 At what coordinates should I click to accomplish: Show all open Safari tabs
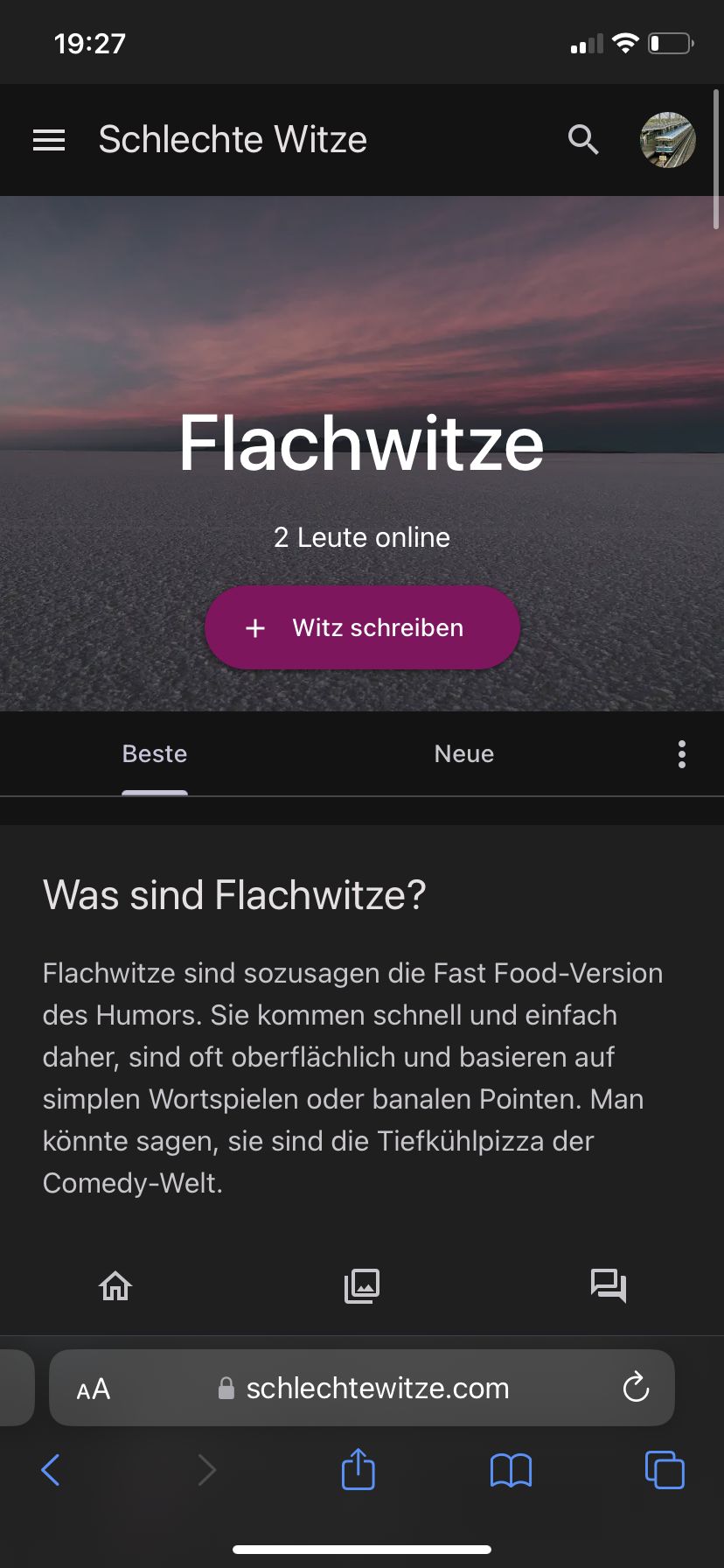[665, 1470]
